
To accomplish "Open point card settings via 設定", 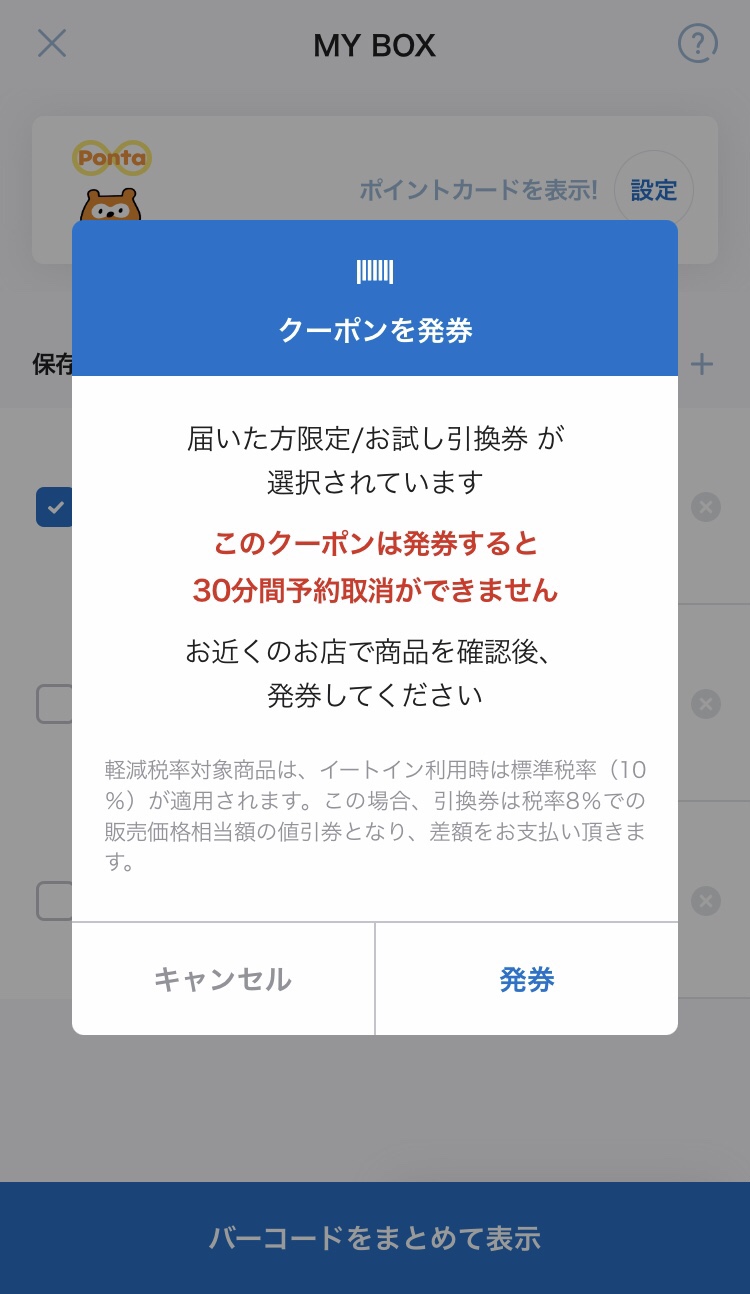I will click(654, 189).
